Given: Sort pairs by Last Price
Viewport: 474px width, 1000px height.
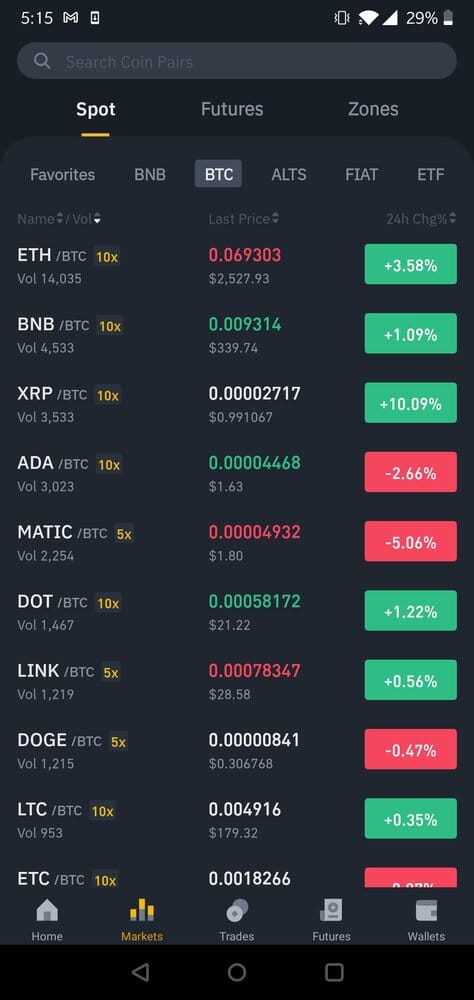Looking at the screenshot, I should [x=244, y=219].
